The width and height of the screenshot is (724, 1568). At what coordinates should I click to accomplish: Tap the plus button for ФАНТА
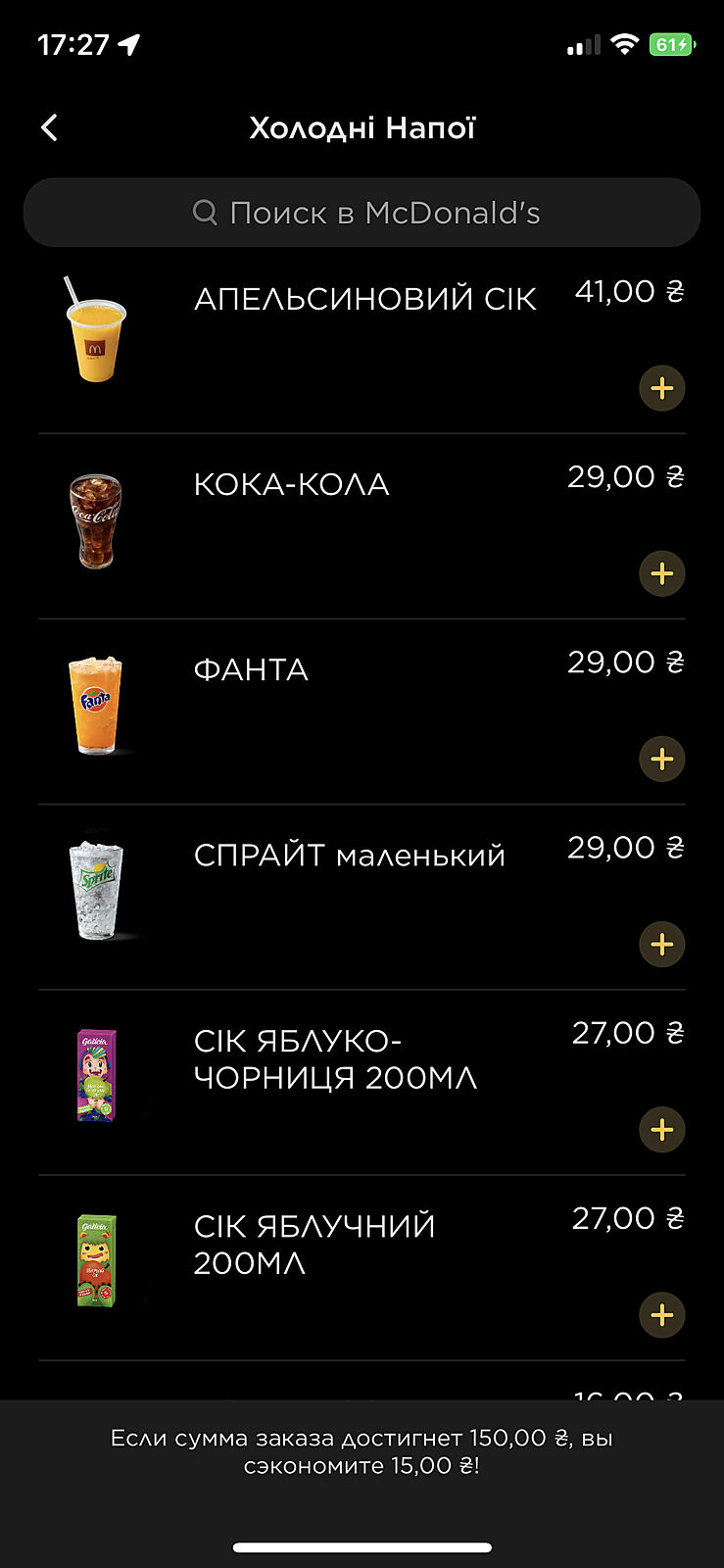click(662, 759)
